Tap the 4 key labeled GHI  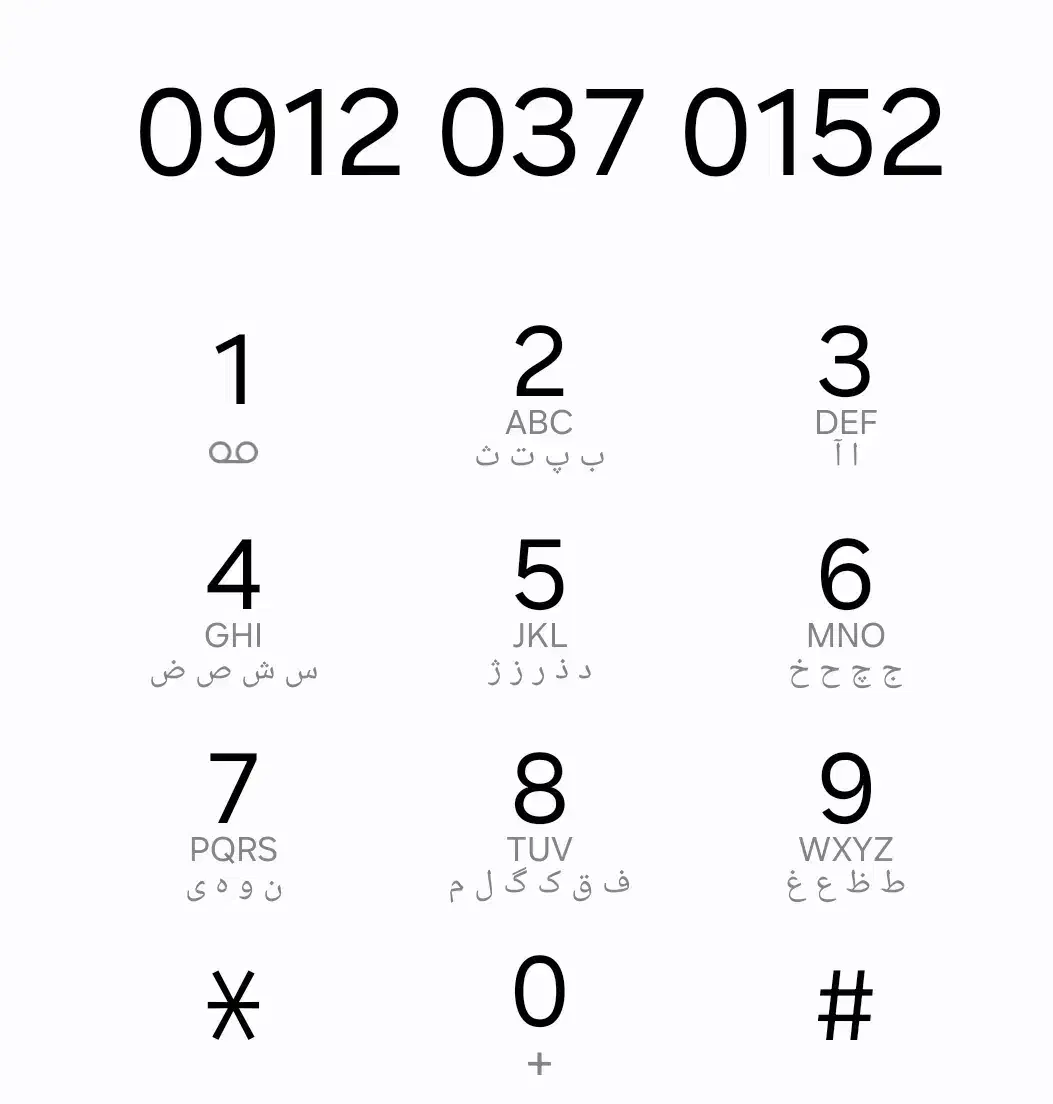234,610
